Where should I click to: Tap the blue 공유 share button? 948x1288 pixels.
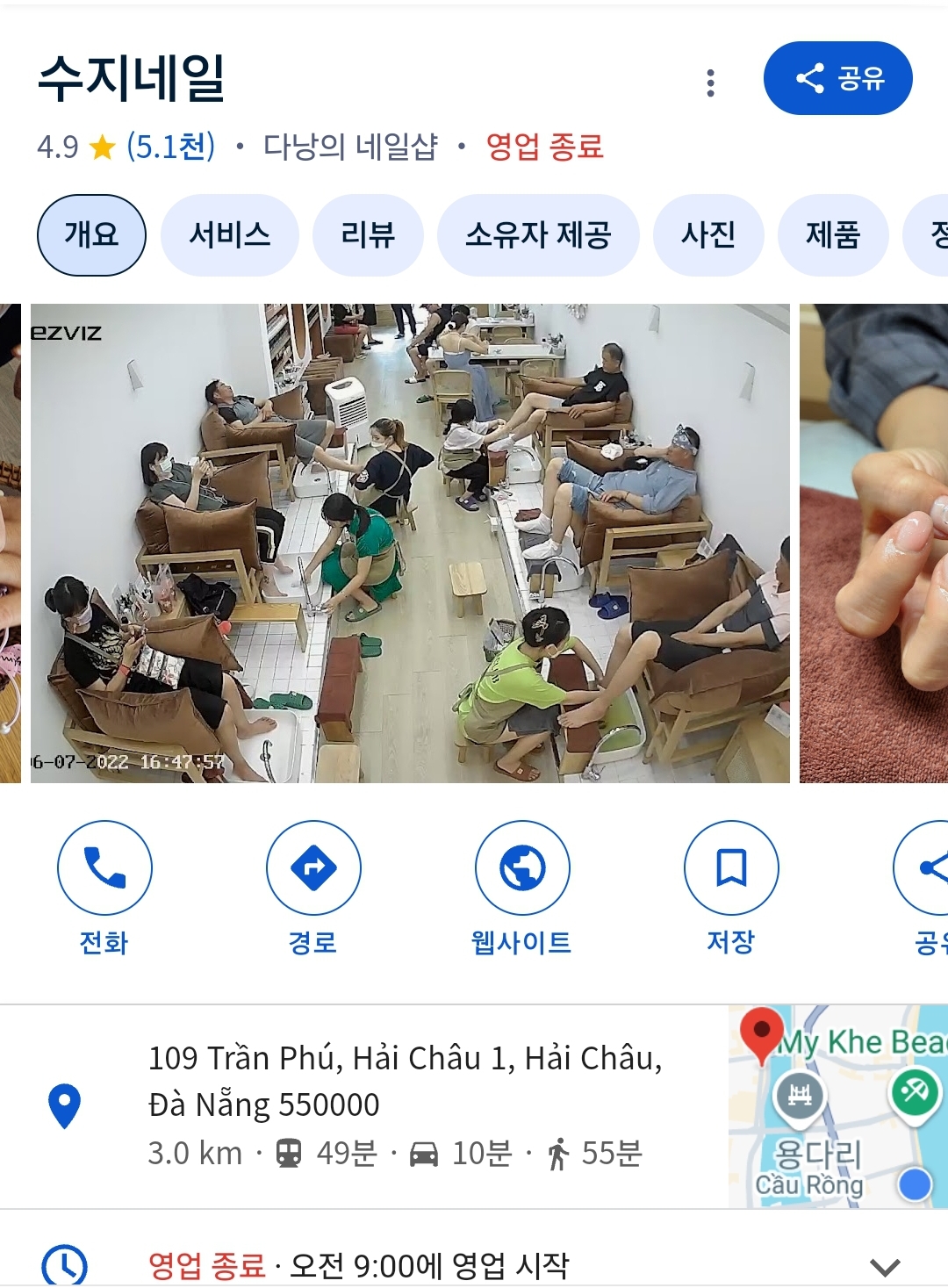pyautogui.click(x=837, y=78)
